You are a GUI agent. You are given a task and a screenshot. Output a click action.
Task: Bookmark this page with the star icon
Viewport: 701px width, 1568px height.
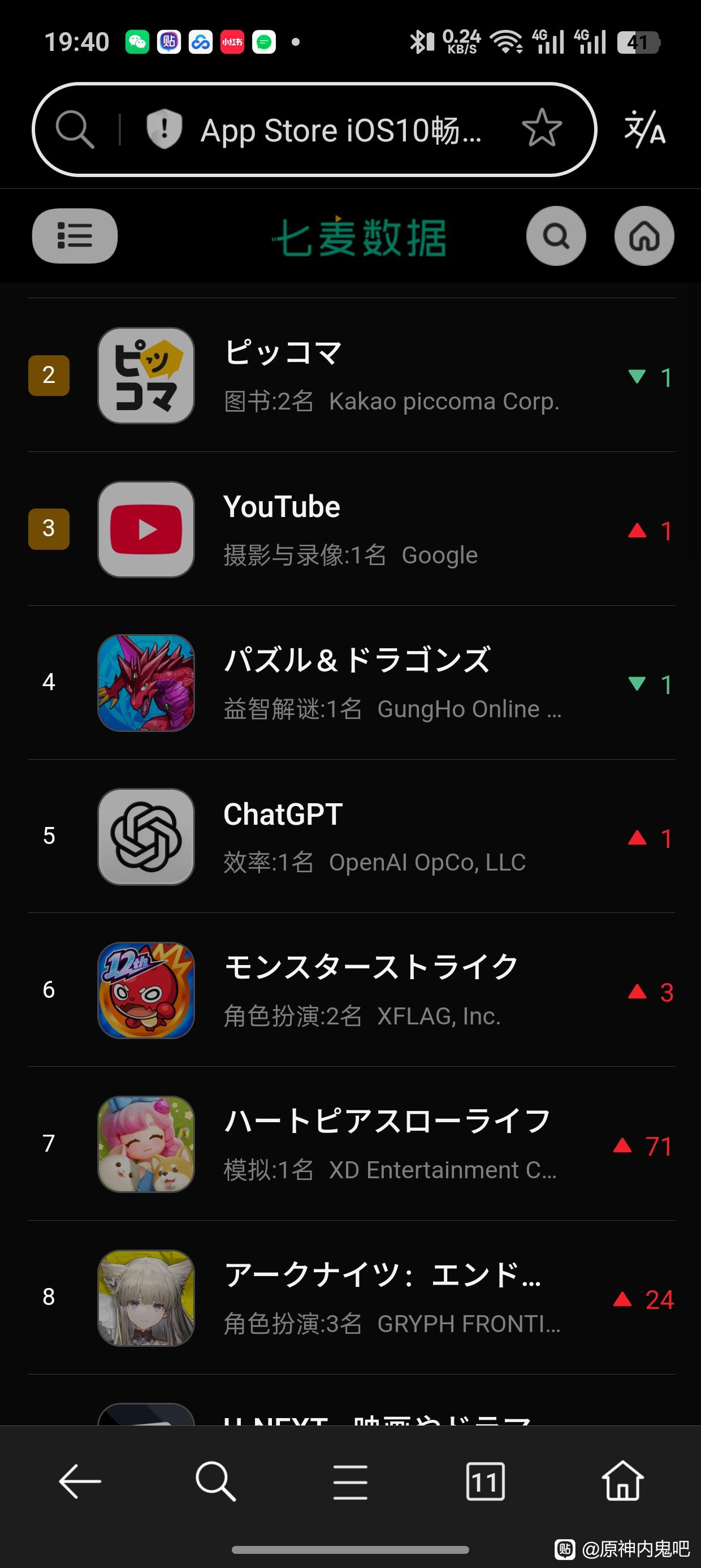(x=542, y=128)
